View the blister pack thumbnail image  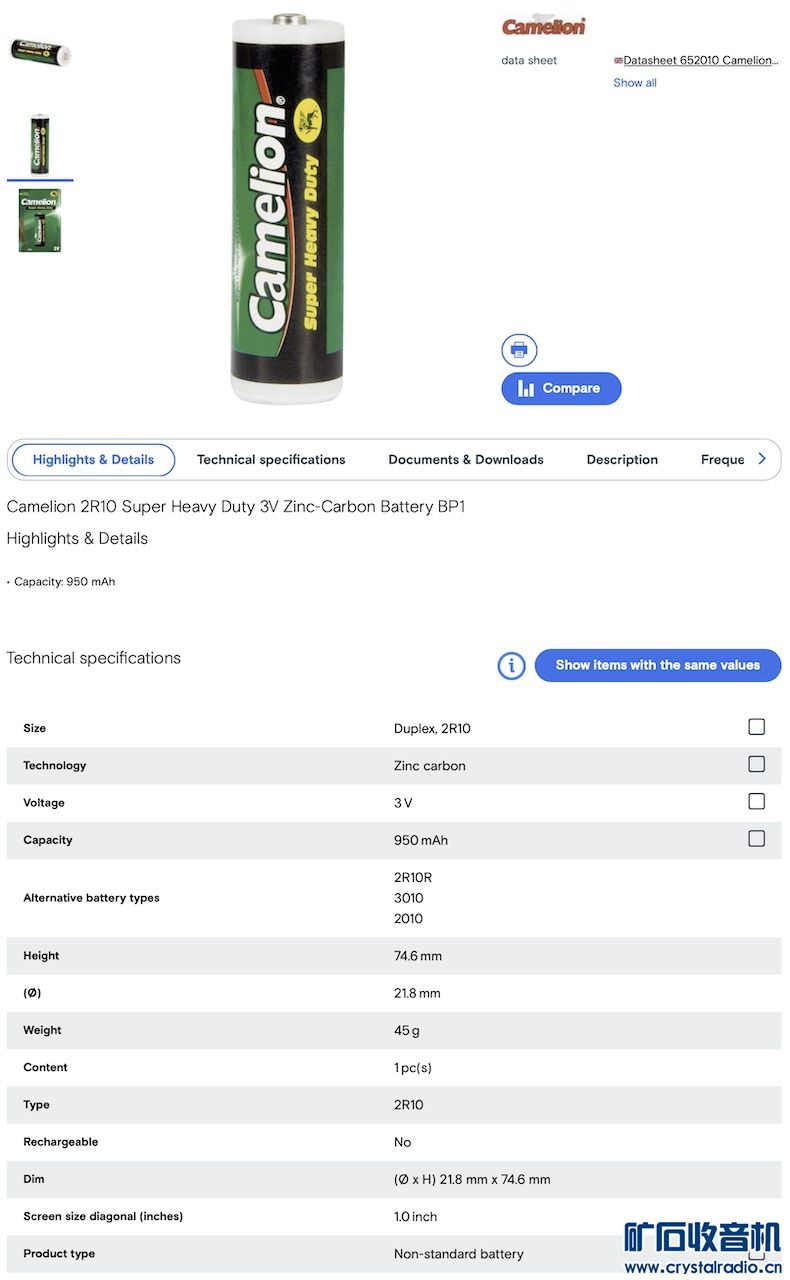point(39,220)
